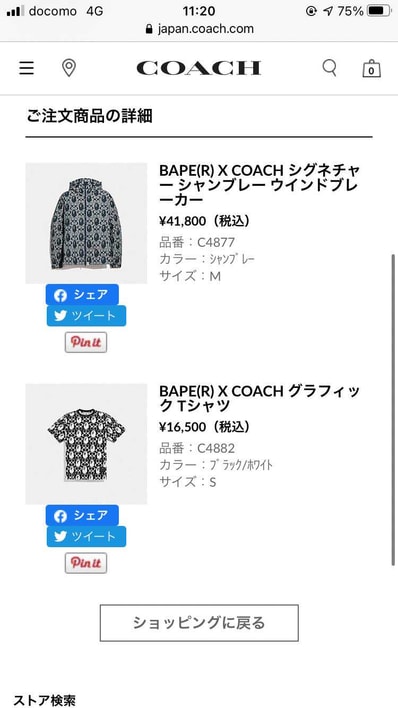Pin the windbreaker to Pinterest

(x=86, y=342)
